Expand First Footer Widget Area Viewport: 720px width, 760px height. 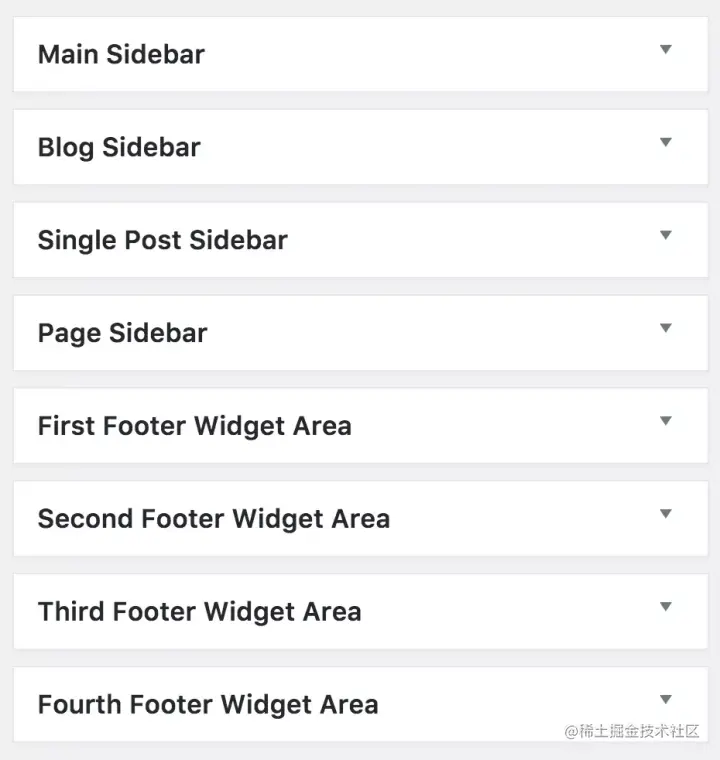click(x=665, y=422)
